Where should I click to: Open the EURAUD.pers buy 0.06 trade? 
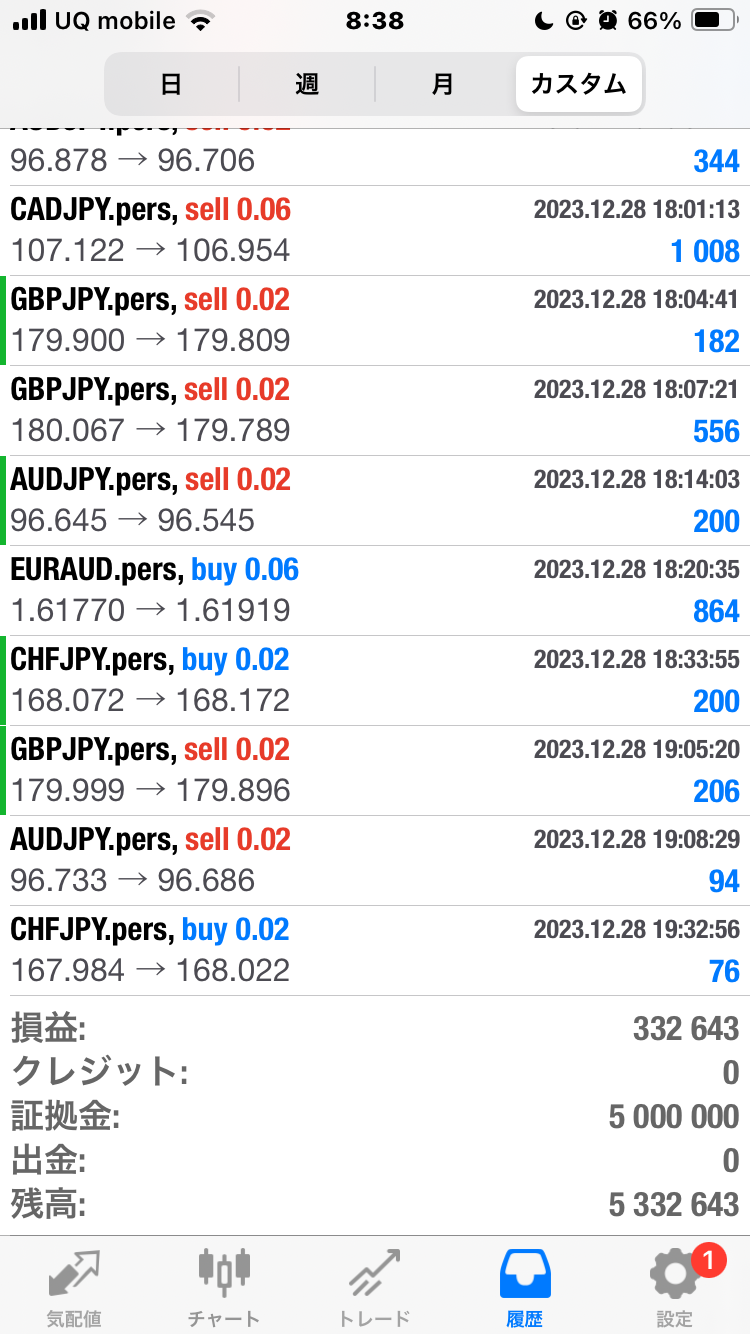375,590
